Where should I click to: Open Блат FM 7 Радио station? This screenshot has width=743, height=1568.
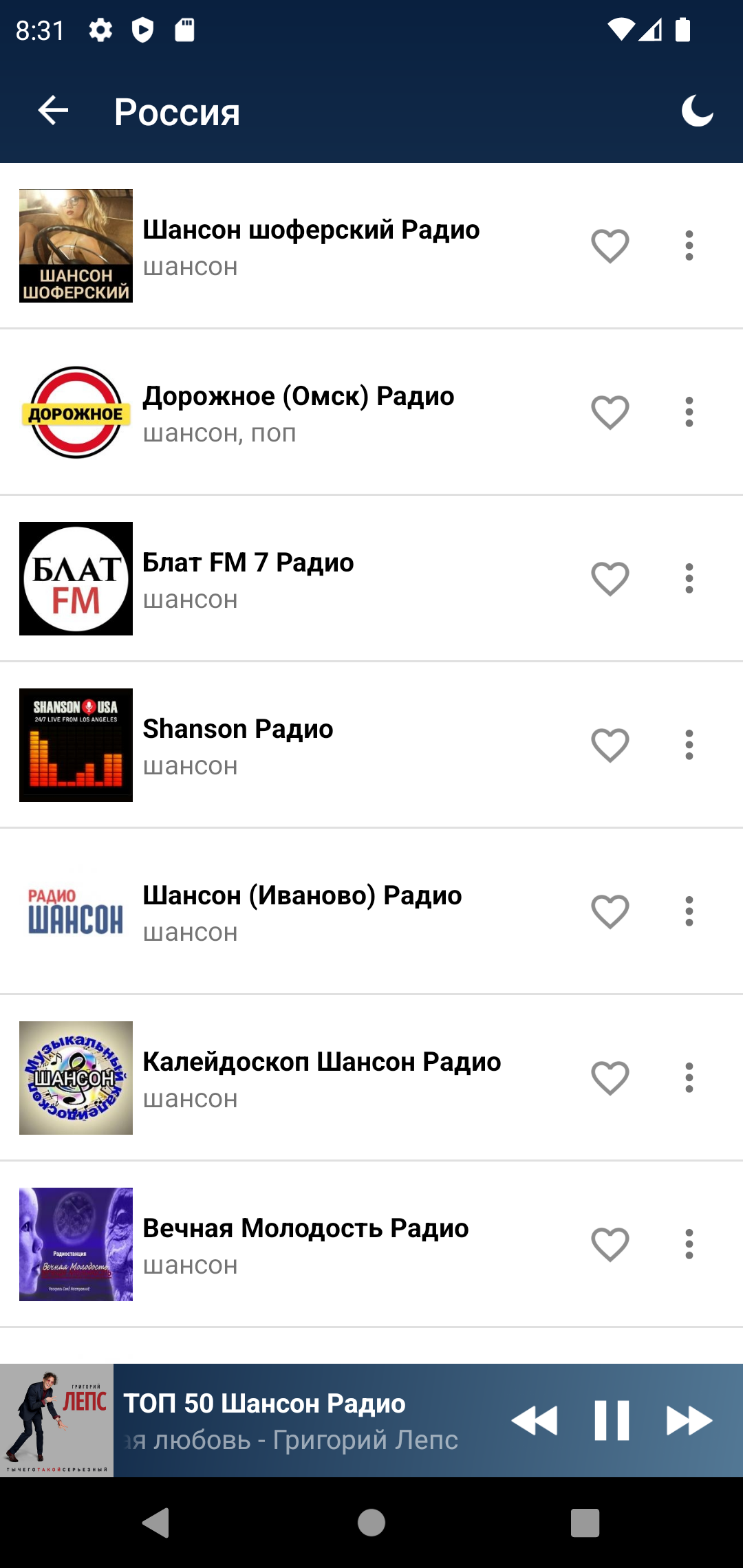[x=248, y=578]
